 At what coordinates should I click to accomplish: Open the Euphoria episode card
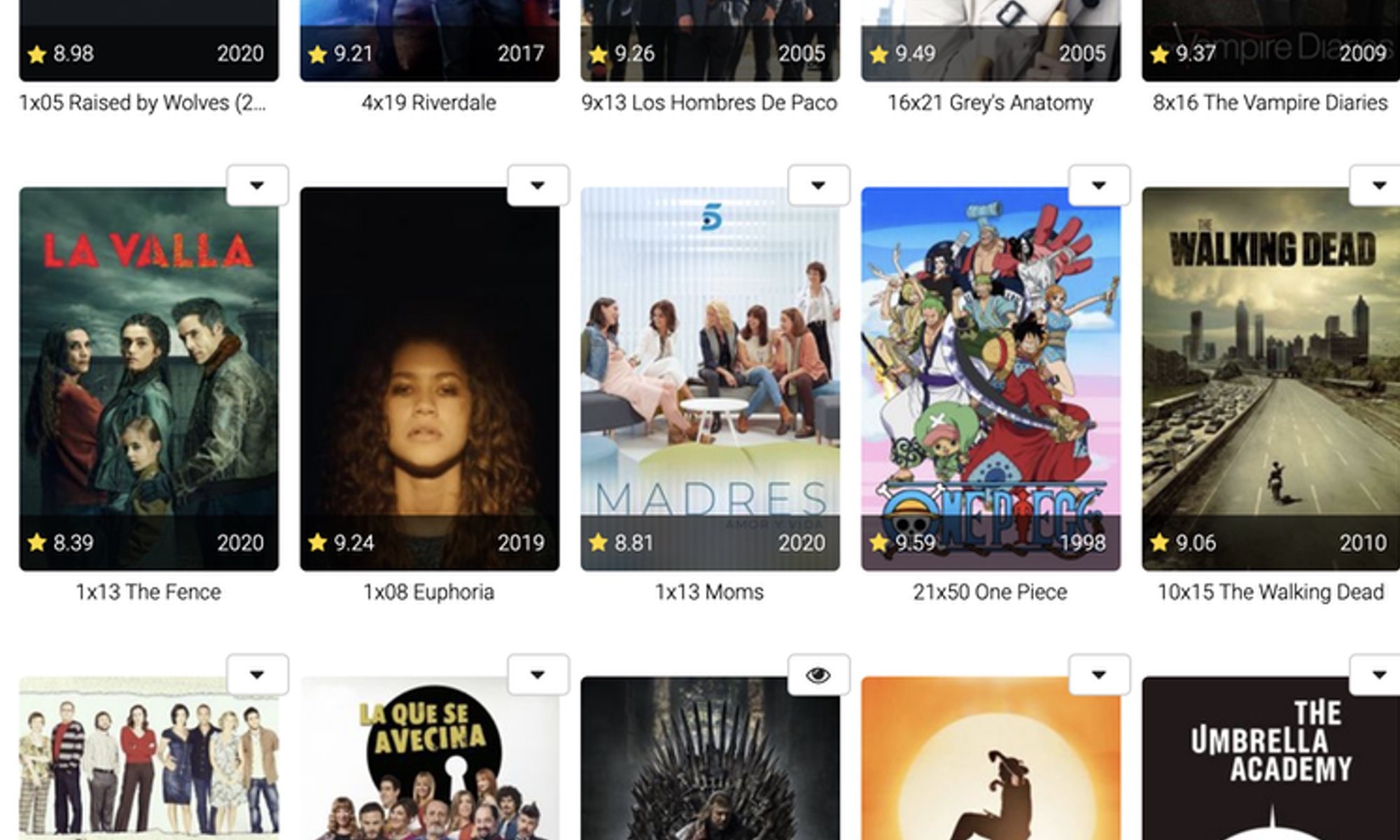[429, 378]
